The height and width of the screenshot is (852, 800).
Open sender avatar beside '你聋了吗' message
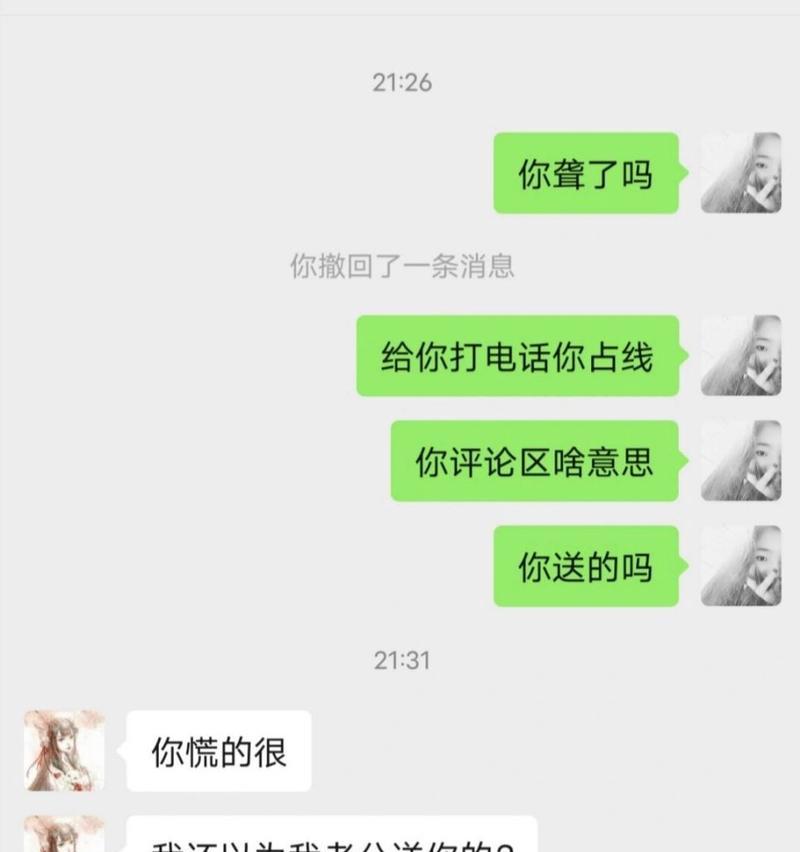[x=740, y=173]
